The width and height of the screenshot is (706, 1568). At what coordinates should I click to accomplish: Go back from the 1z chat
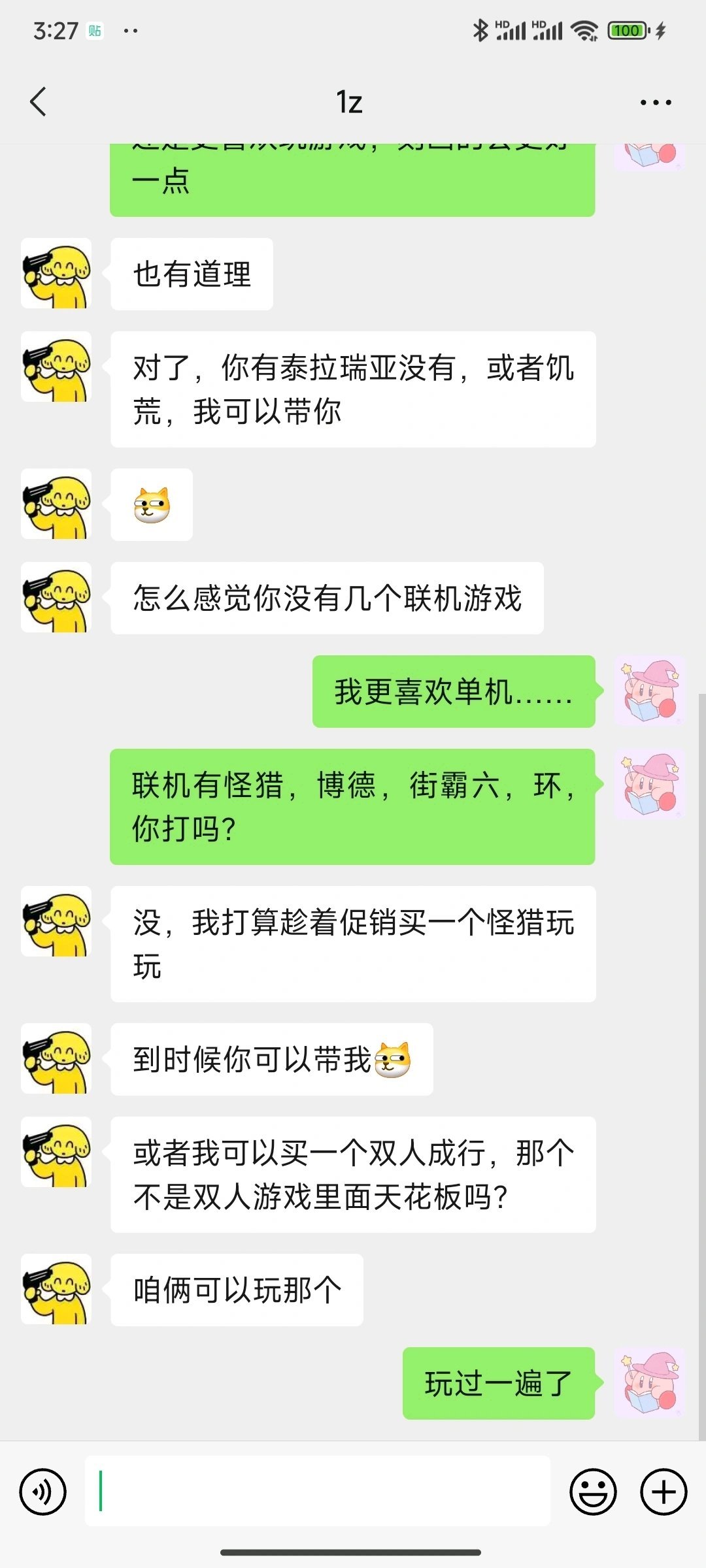point(39,102)
